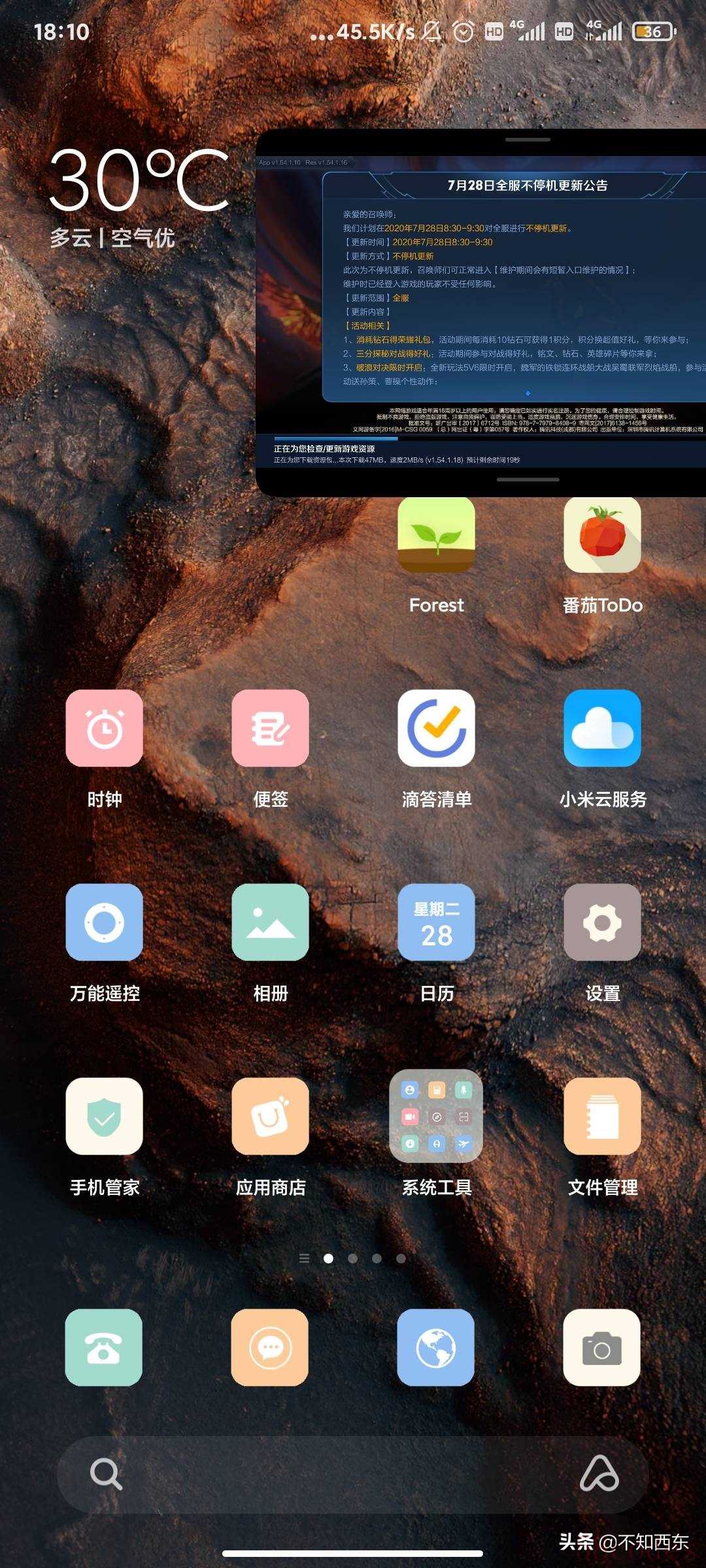Open 日历 calendar app
The width and height of the screenshot is (706, 1568).
(436, 922)
